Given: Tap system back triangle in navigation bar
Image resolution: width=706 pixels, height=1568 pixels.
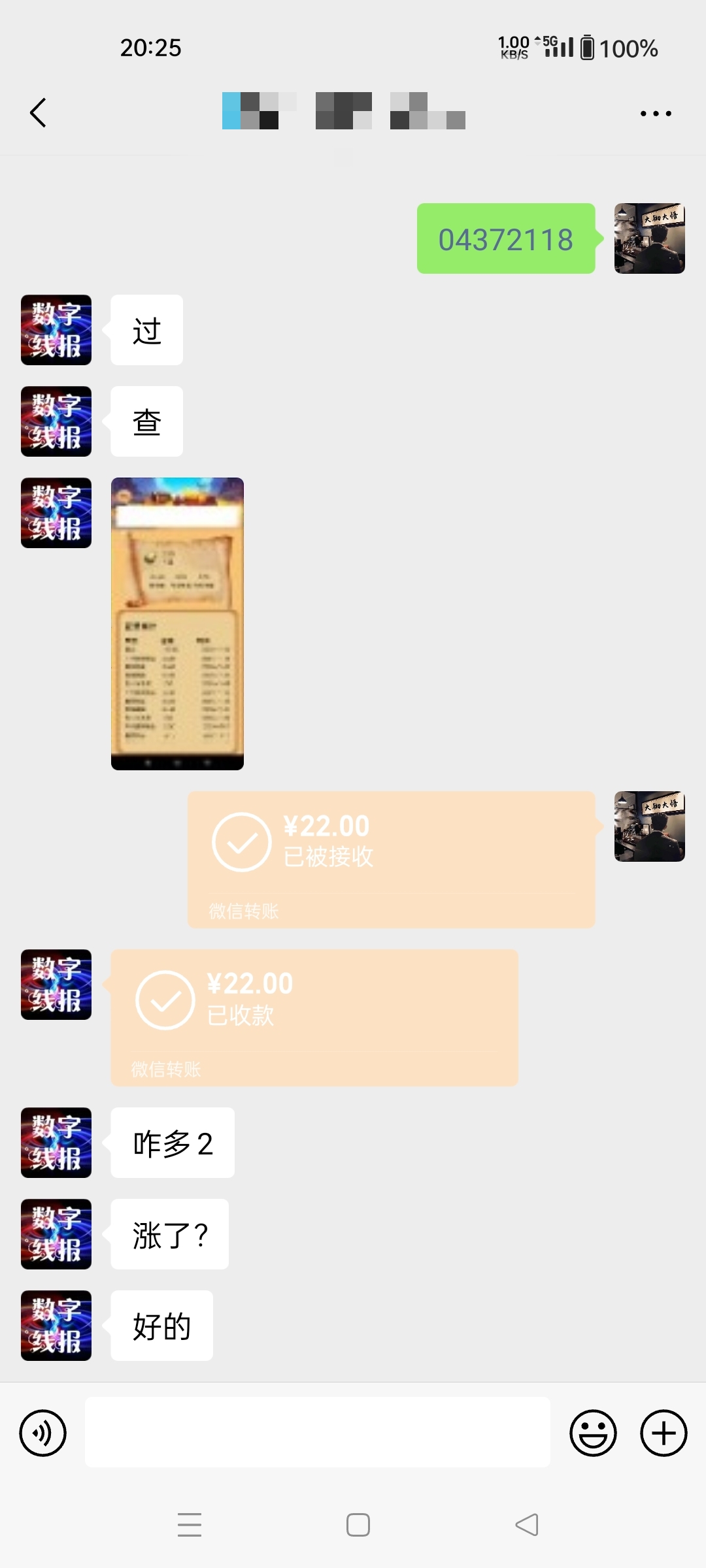Looking at the screenshot, I should [527, 1525].
